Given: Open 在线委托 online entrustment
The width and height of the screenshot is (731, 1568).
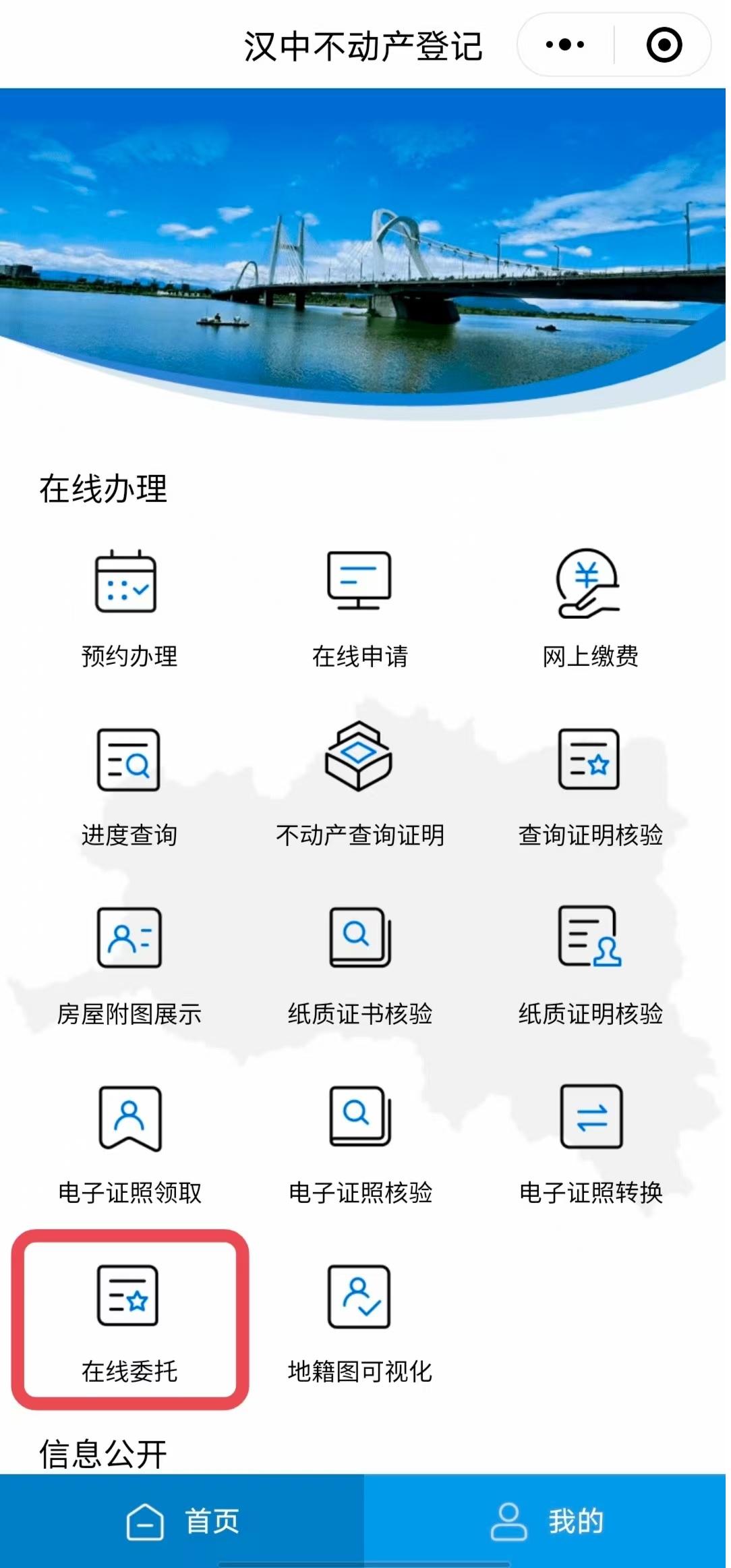Looking at the screenshot, I should (129, 1322).
